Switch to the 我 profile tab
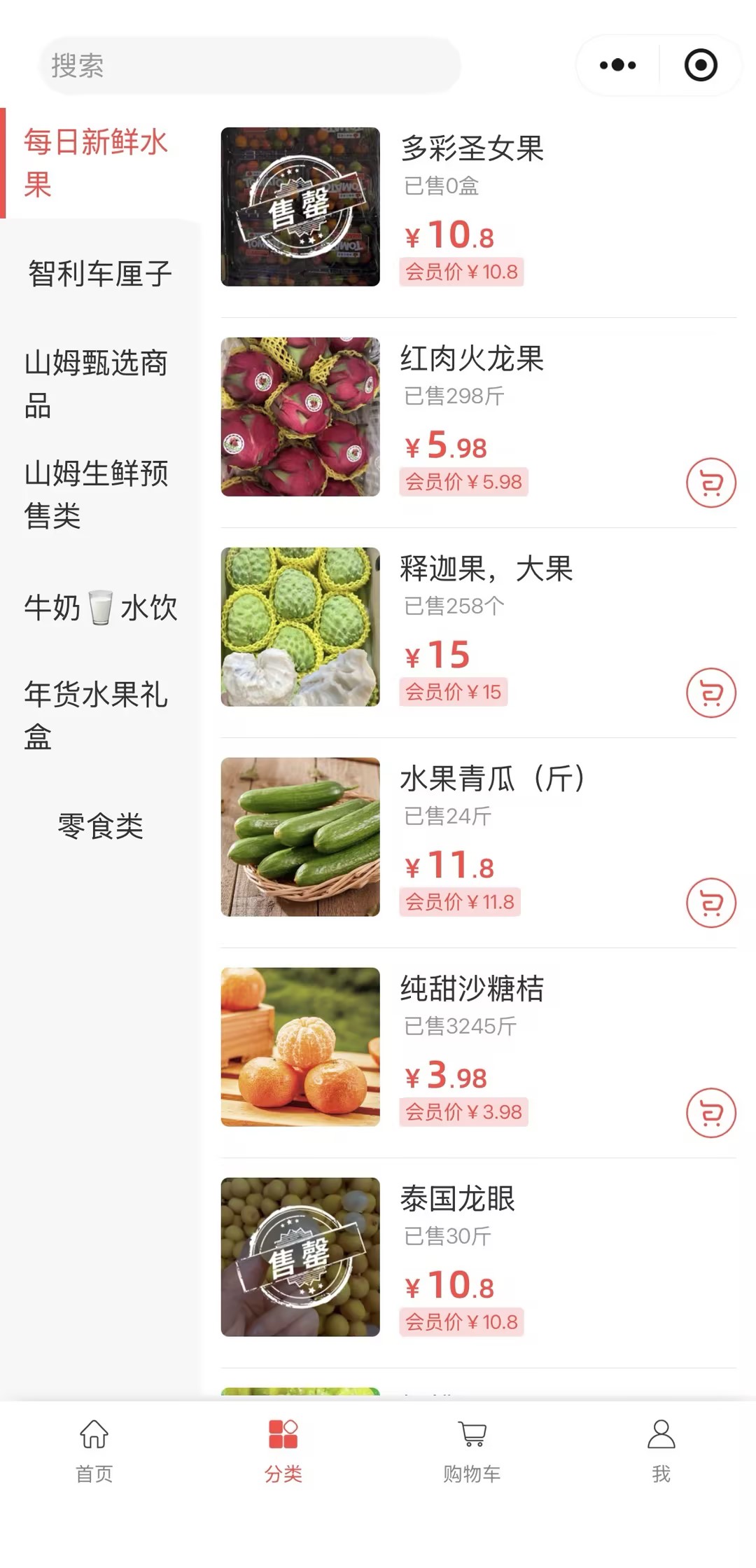This screenshot has width=756, height=1568. (661, 1451)
